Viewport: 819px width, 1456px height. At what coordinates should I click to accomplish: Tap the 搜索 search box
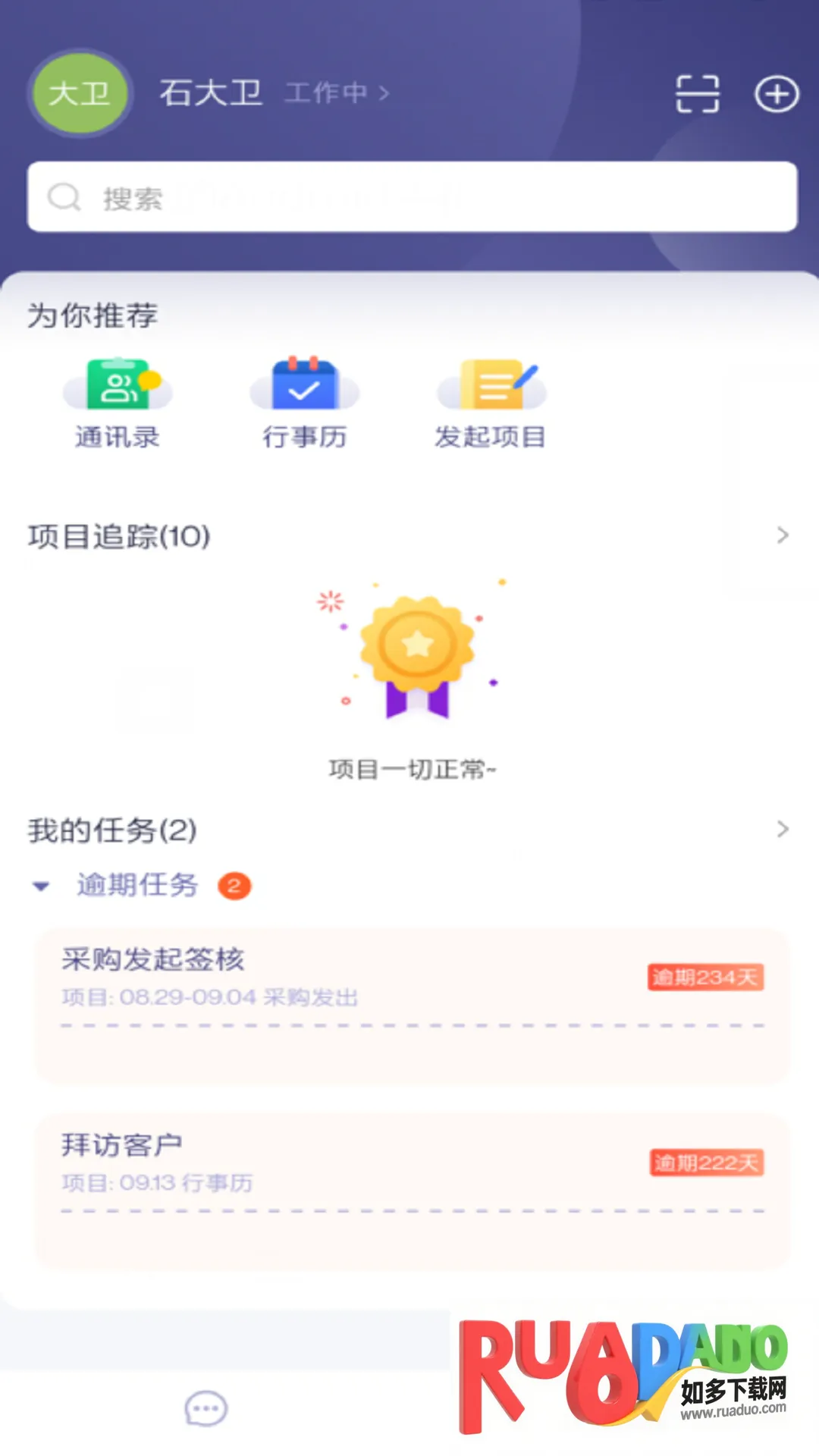[412, 197]
